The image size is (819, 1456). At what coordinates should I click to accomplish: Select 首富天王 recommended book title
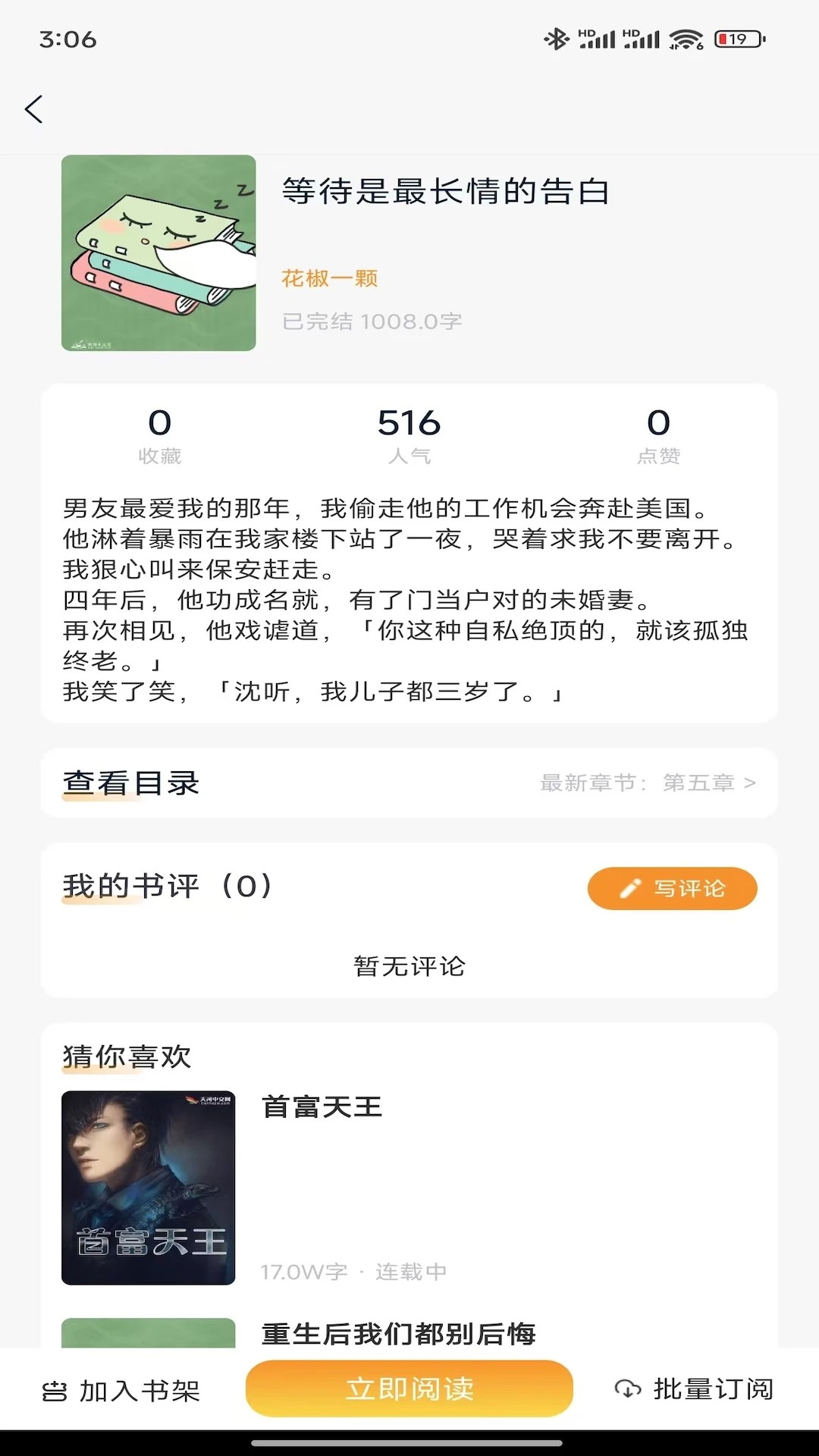click(322, 1106)
